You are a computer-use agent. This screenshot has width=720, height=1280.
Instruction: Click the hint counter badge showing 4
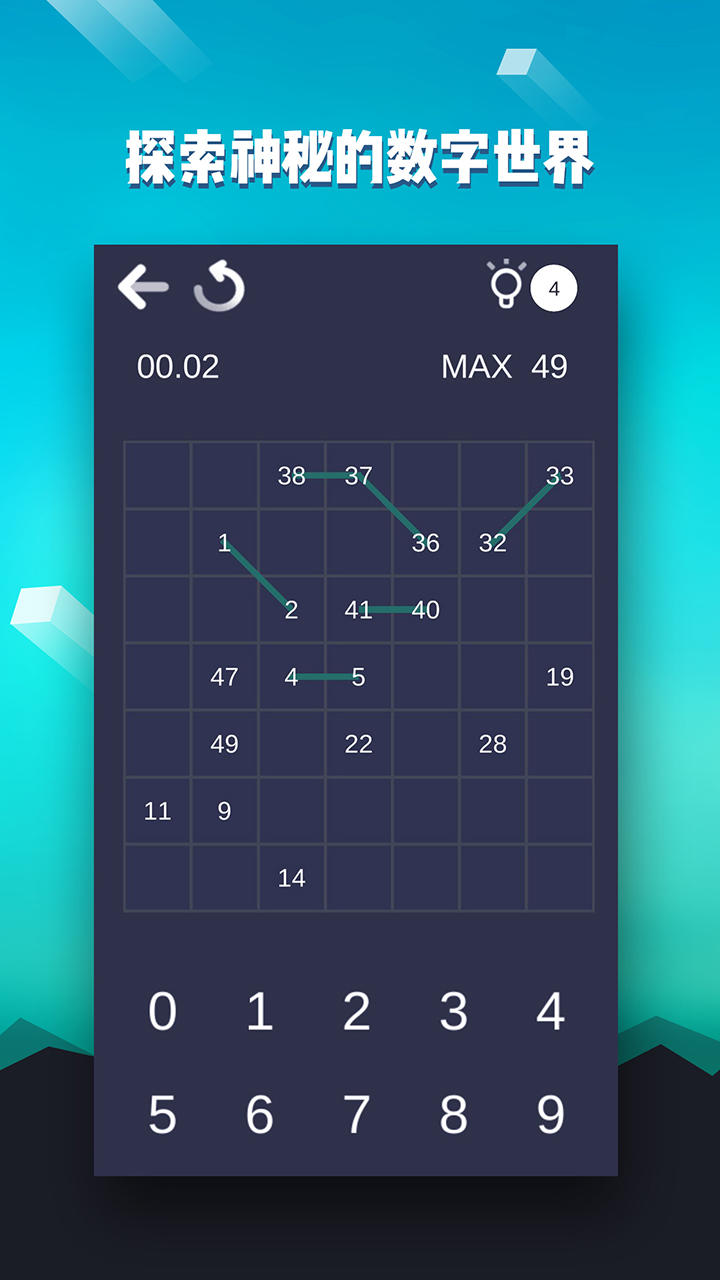555,289
